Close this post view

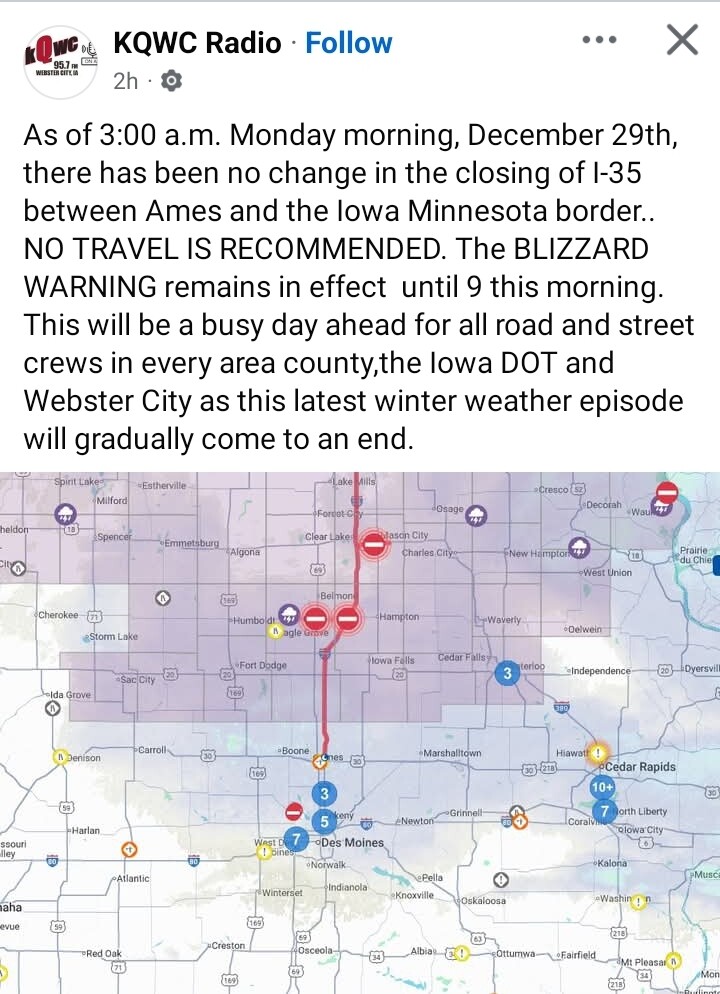coord(682,40)
